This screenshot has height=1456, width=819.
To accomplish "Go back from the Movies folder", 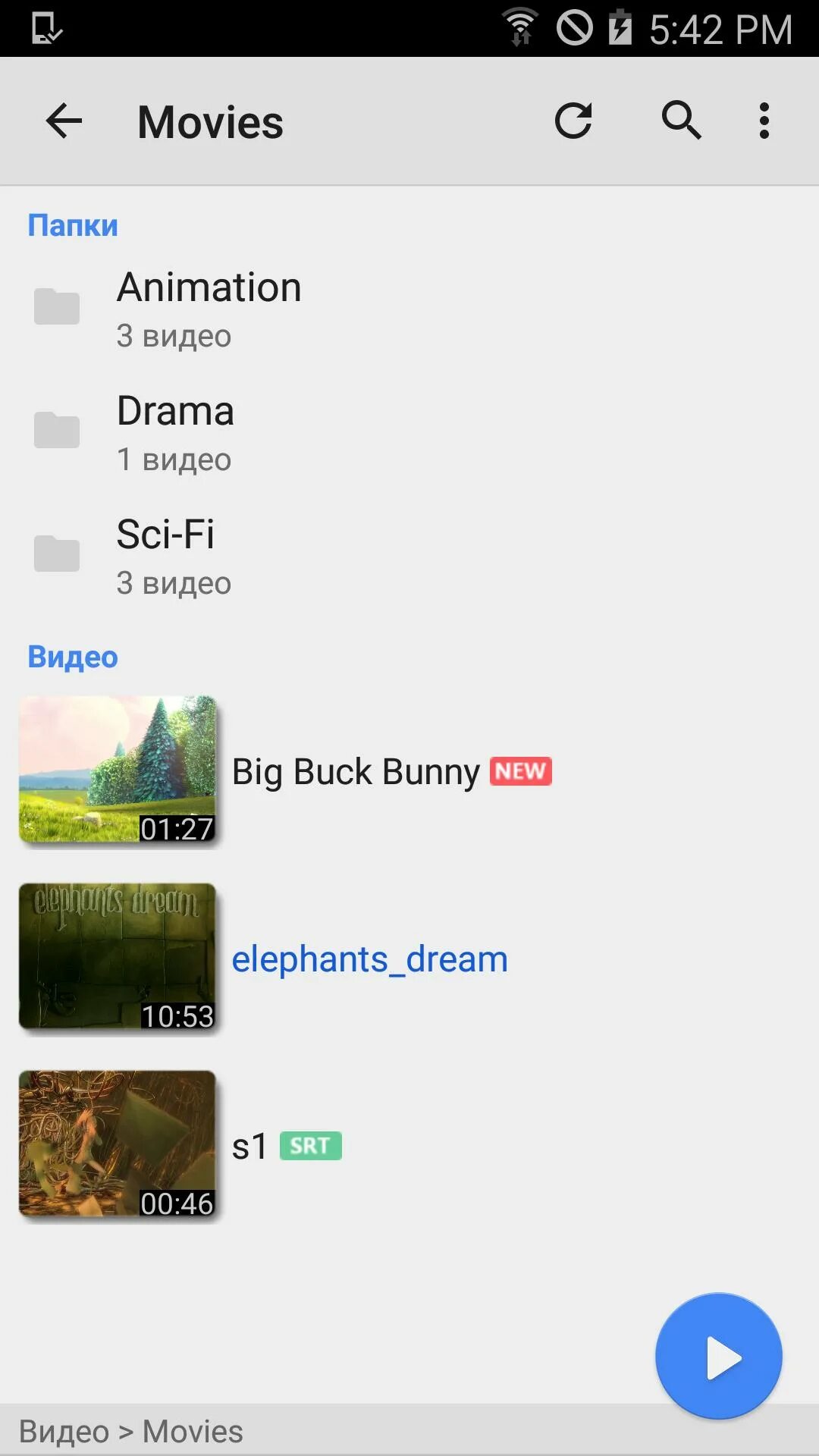I will (64, 121).
